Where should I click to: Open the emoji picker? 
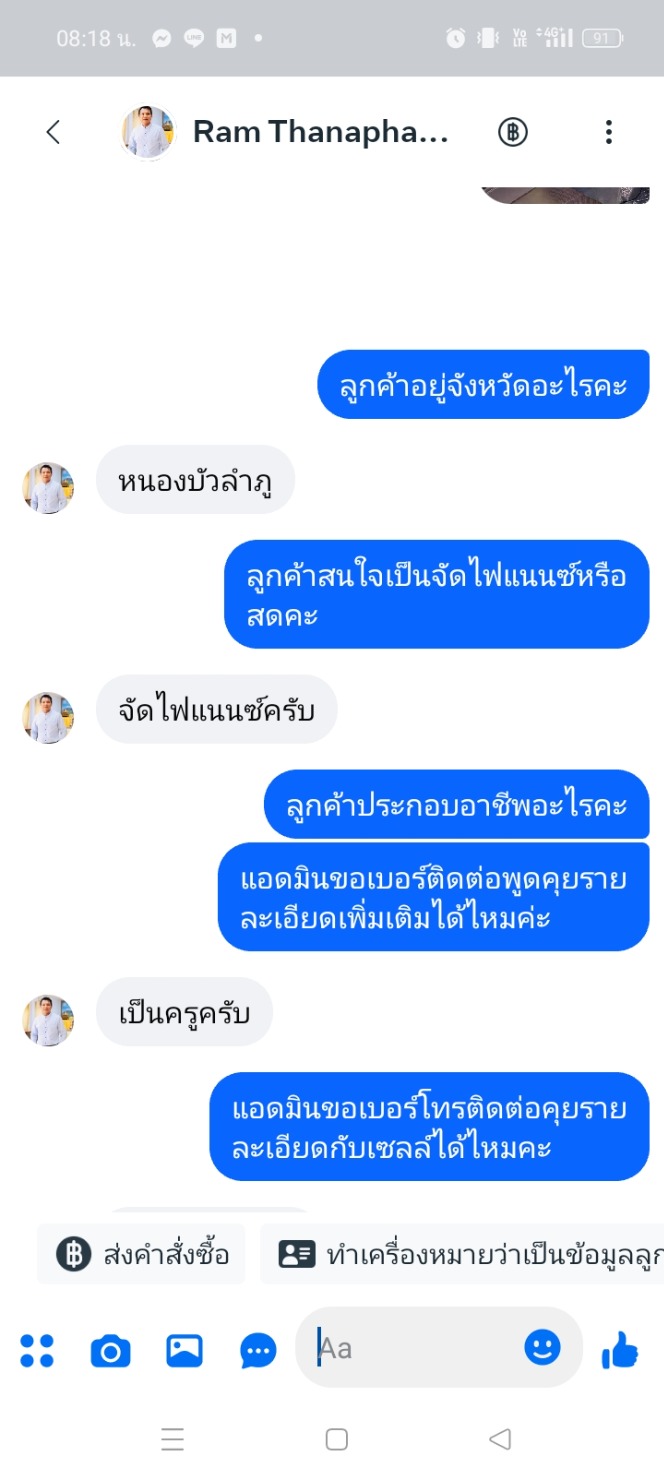coord(542,1348)
